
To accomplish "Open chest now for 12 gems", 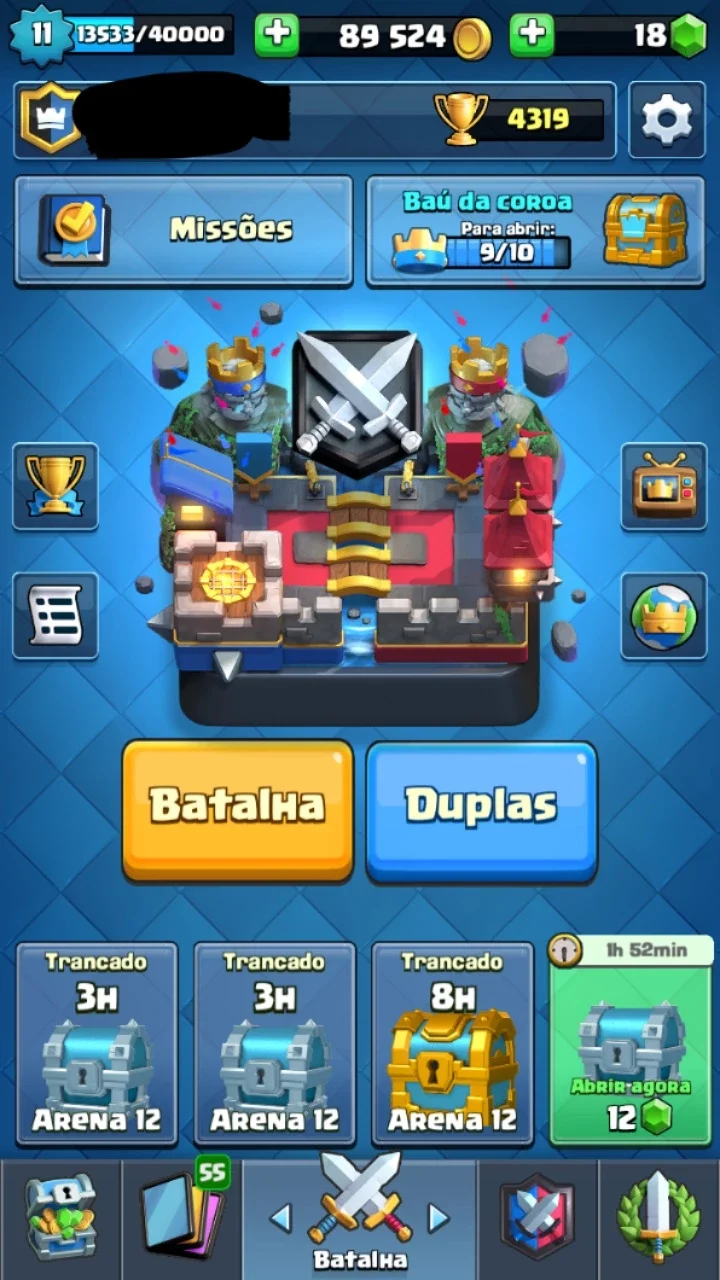I will [631, 1040].
